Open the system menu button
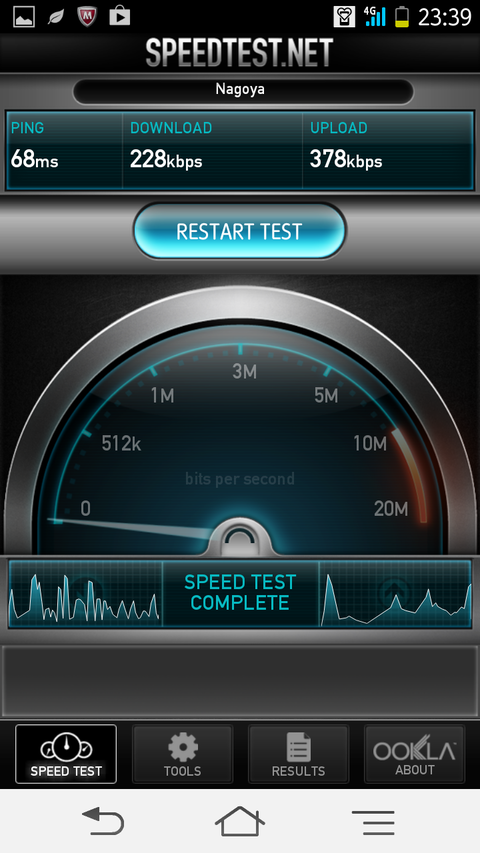The image size is (480, 853). [373, 822]
